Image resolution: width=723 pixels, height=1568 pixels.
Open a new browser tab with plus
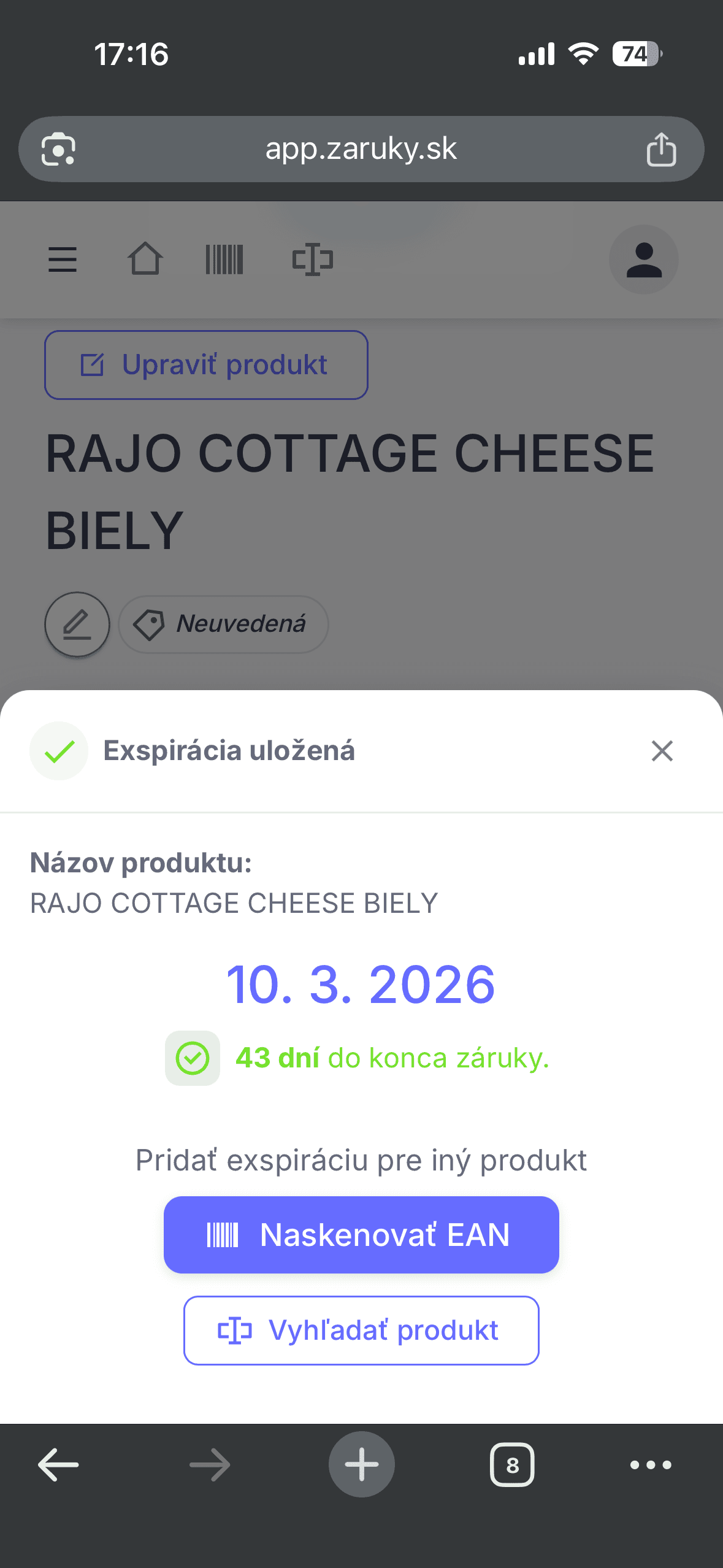coord(361,1465)
